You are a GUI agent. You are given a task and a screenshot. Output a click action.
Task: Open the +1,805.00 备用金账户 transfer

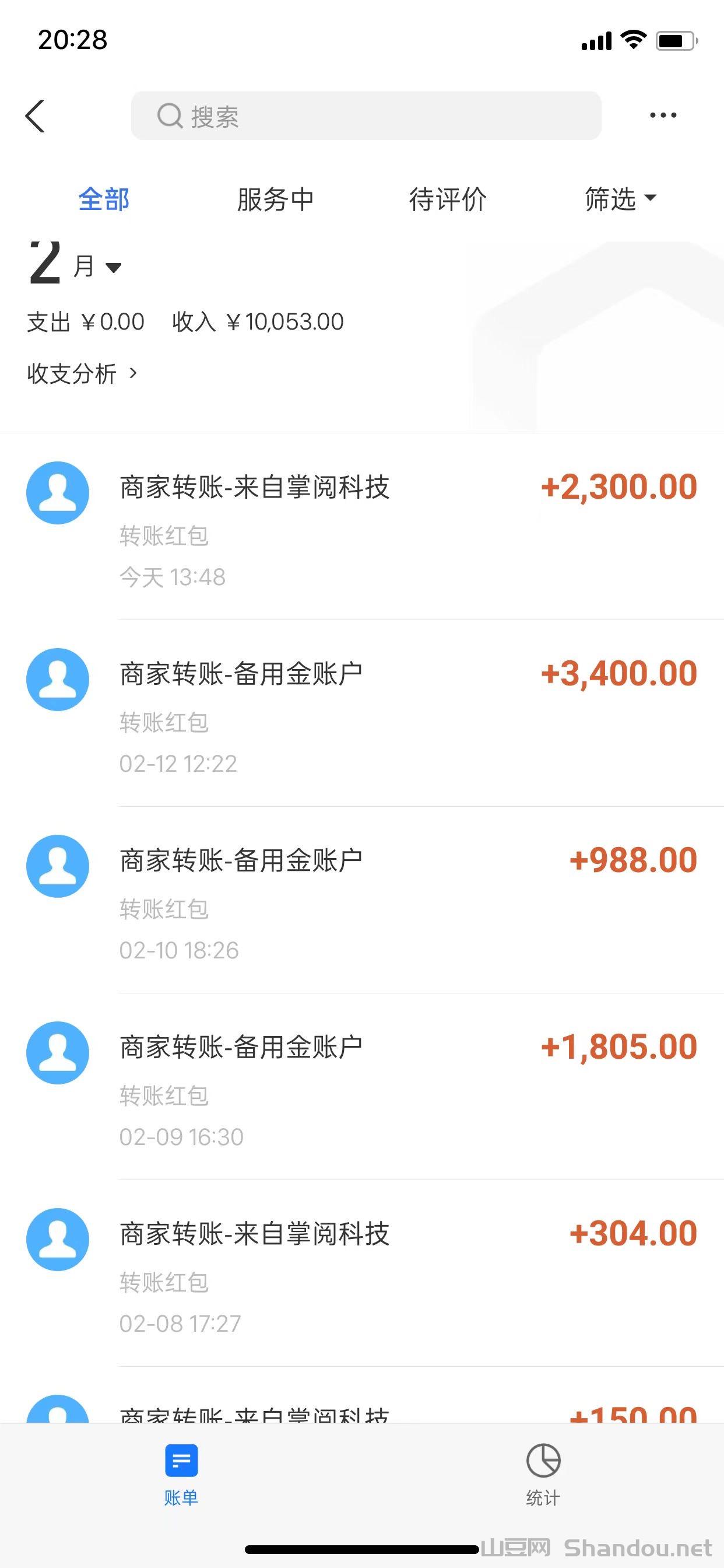(361, 1087)
